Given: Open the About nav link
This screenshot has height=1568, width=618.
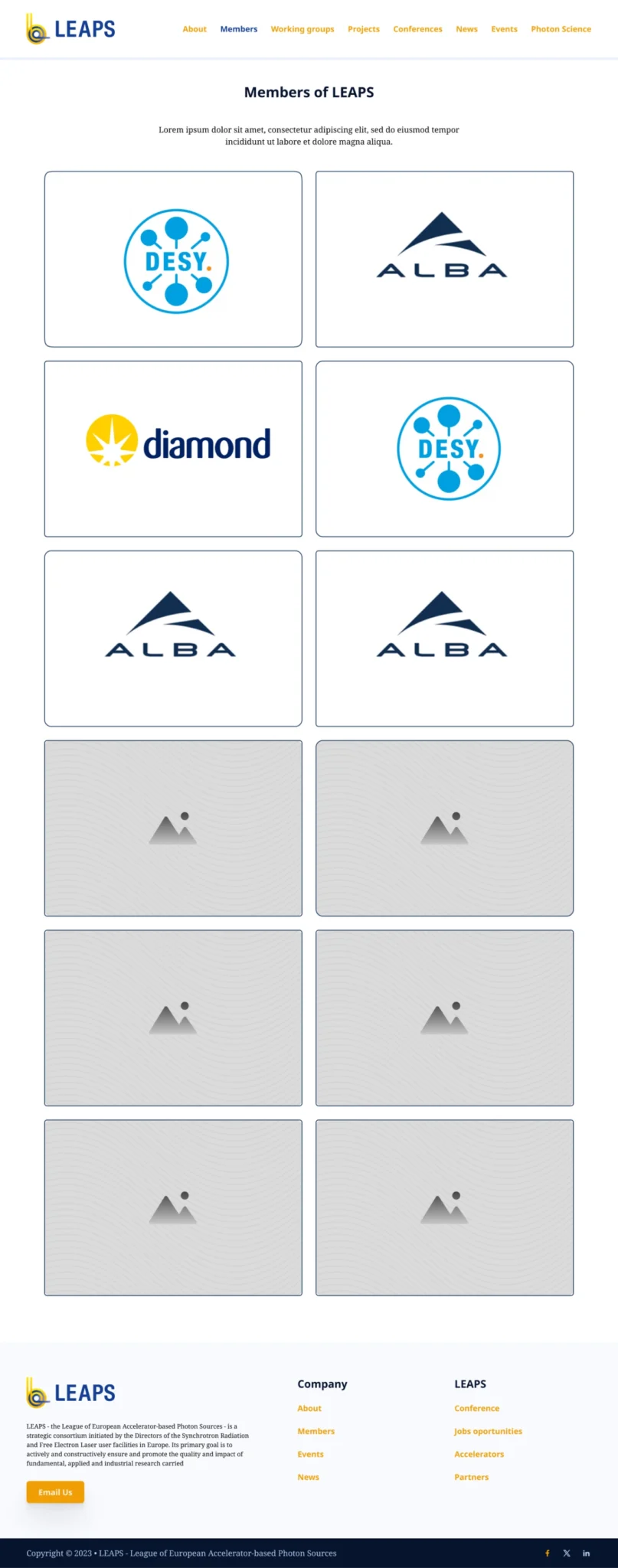Looking at the screenshot, I should 195,29.
